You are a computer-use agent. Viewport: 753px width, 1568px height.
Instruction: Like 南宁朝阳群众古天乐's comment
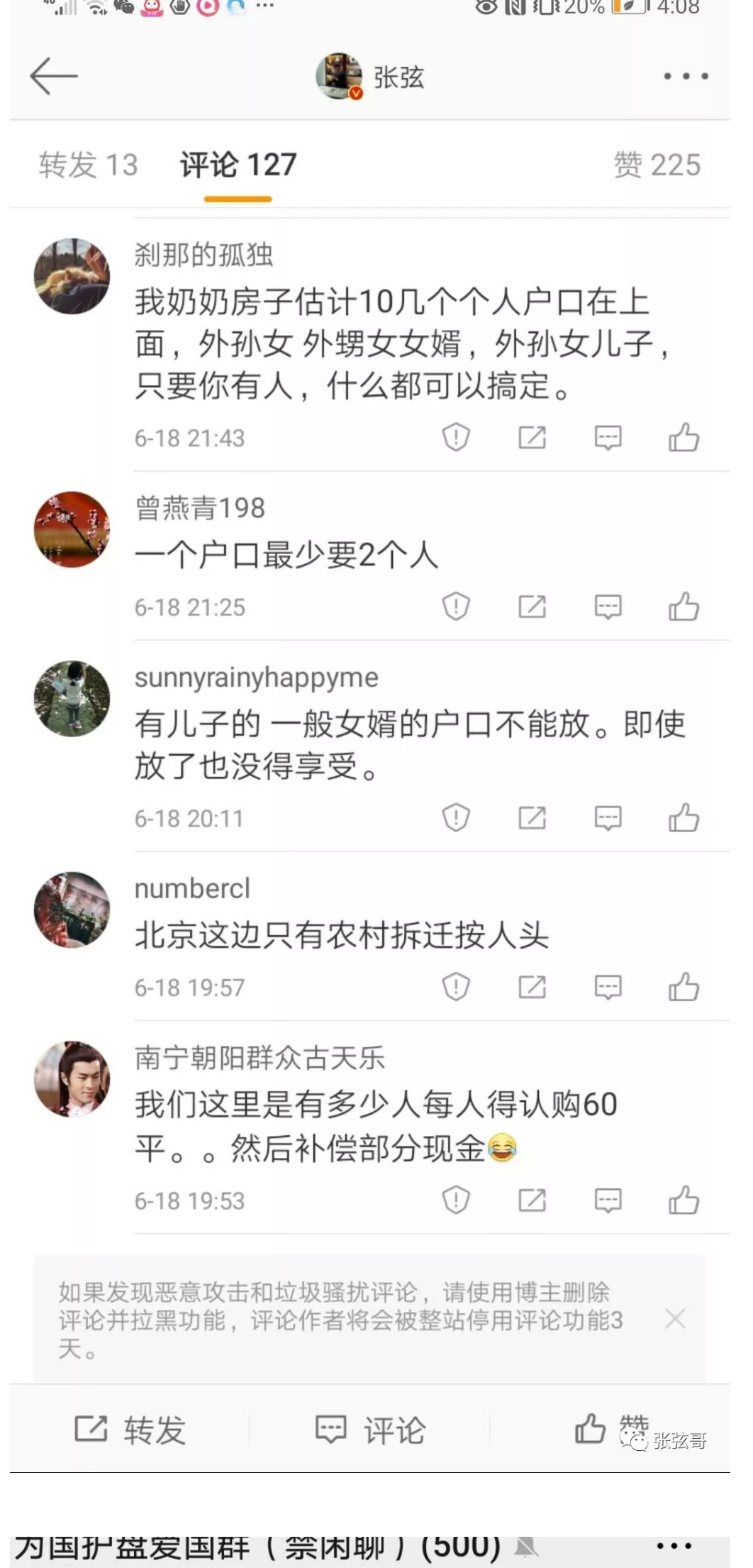[684, 1200]
